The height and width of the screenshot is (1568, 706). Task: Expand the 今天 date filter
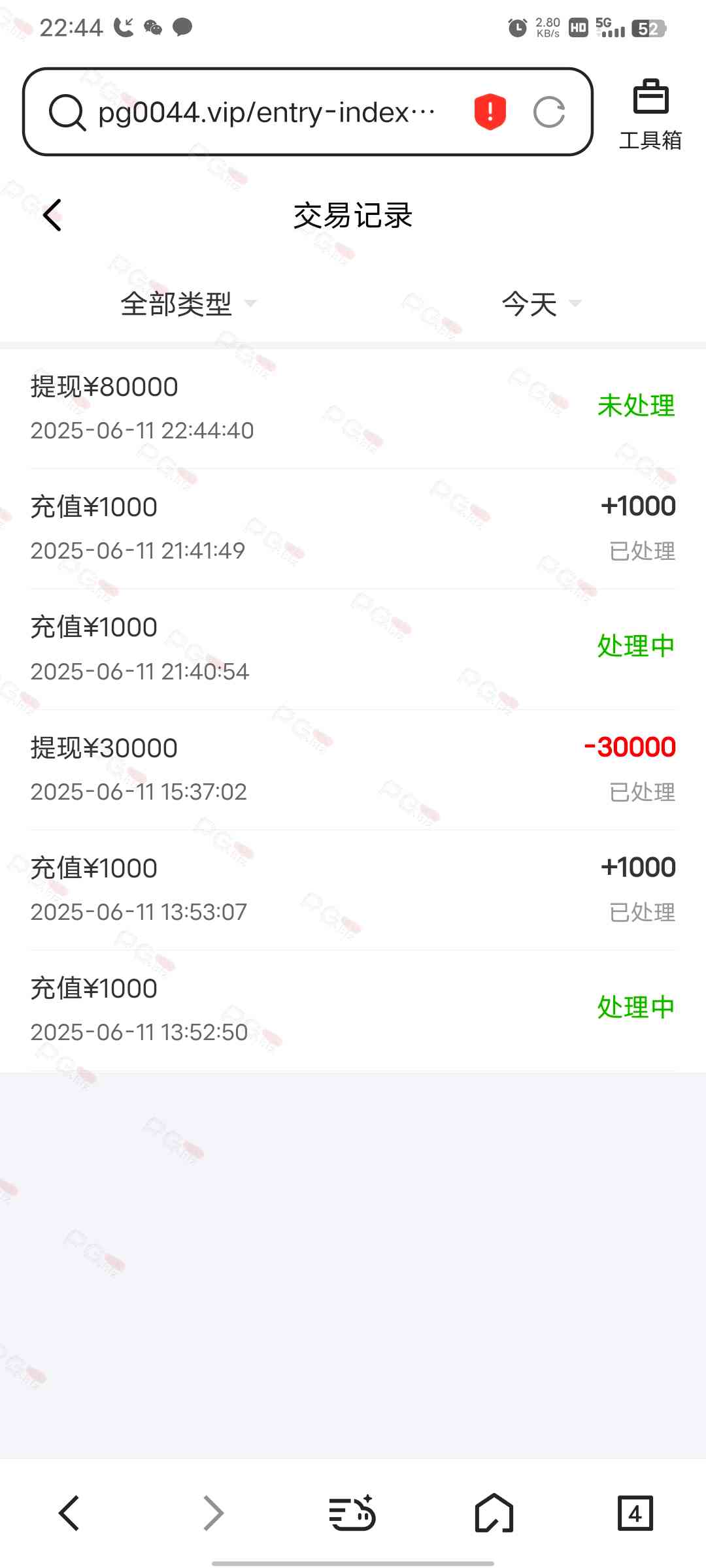click(x=541, y=304)
